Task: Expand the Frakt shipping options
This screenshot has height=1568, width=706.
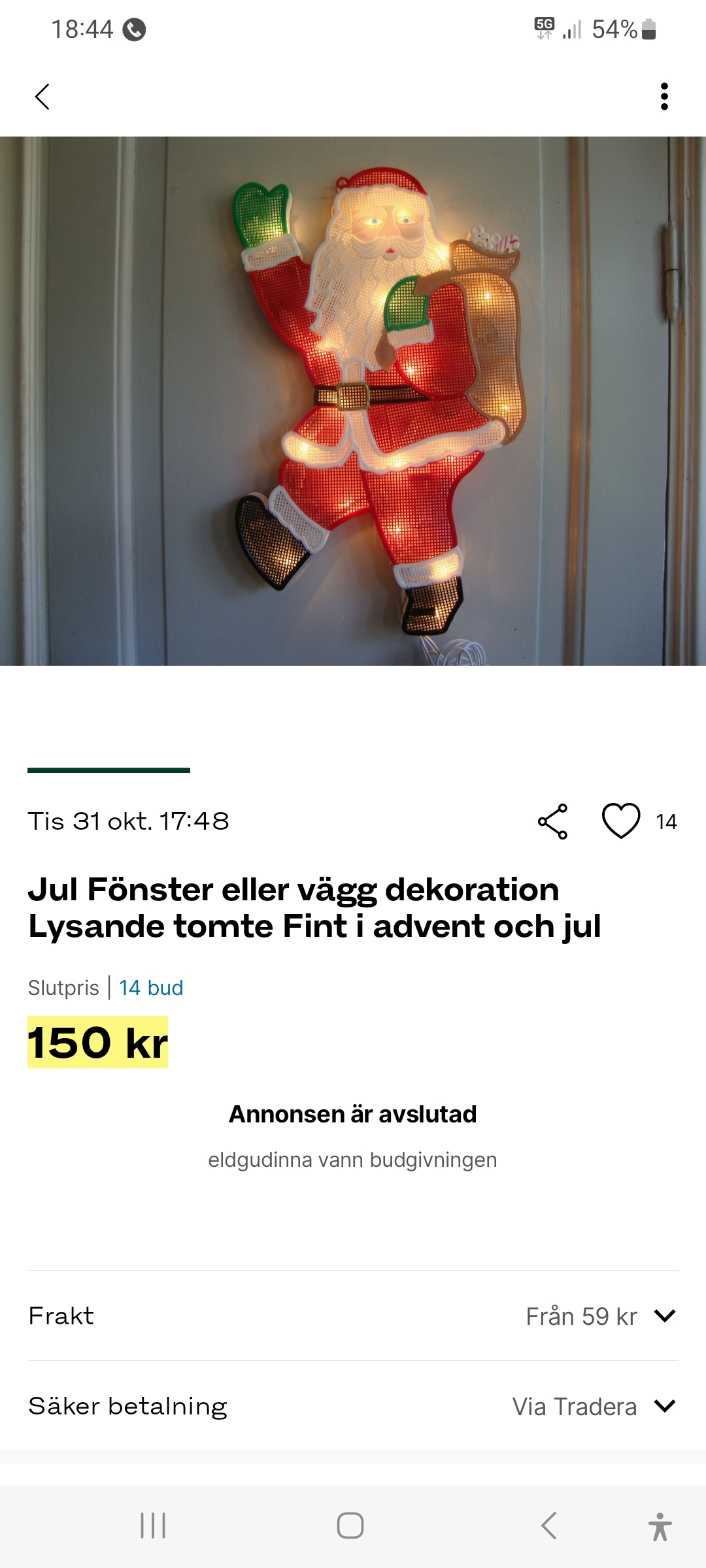Action: point(664,1316)
